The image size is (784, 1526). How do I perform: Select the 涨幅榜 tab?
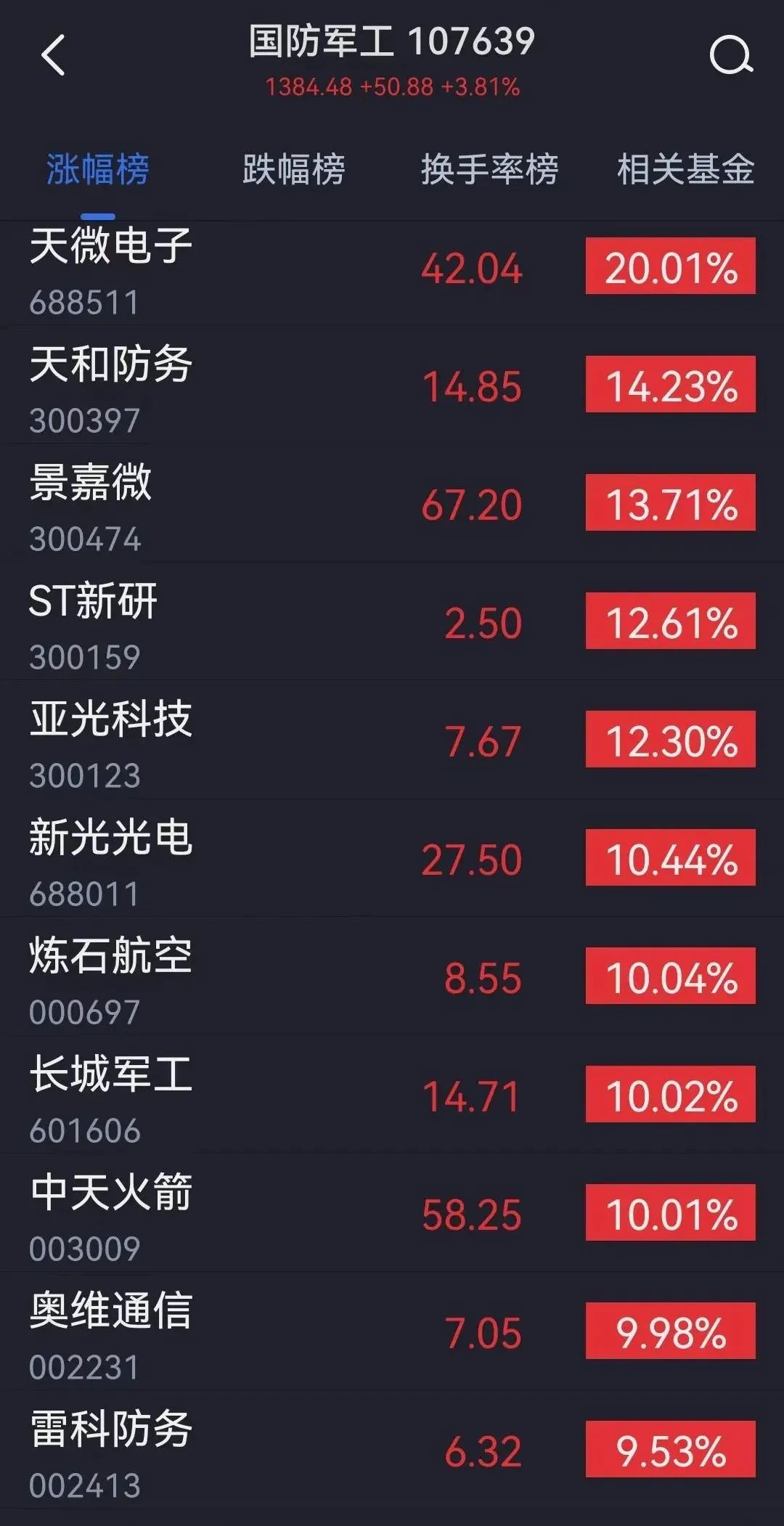click(x=98, y=170)
